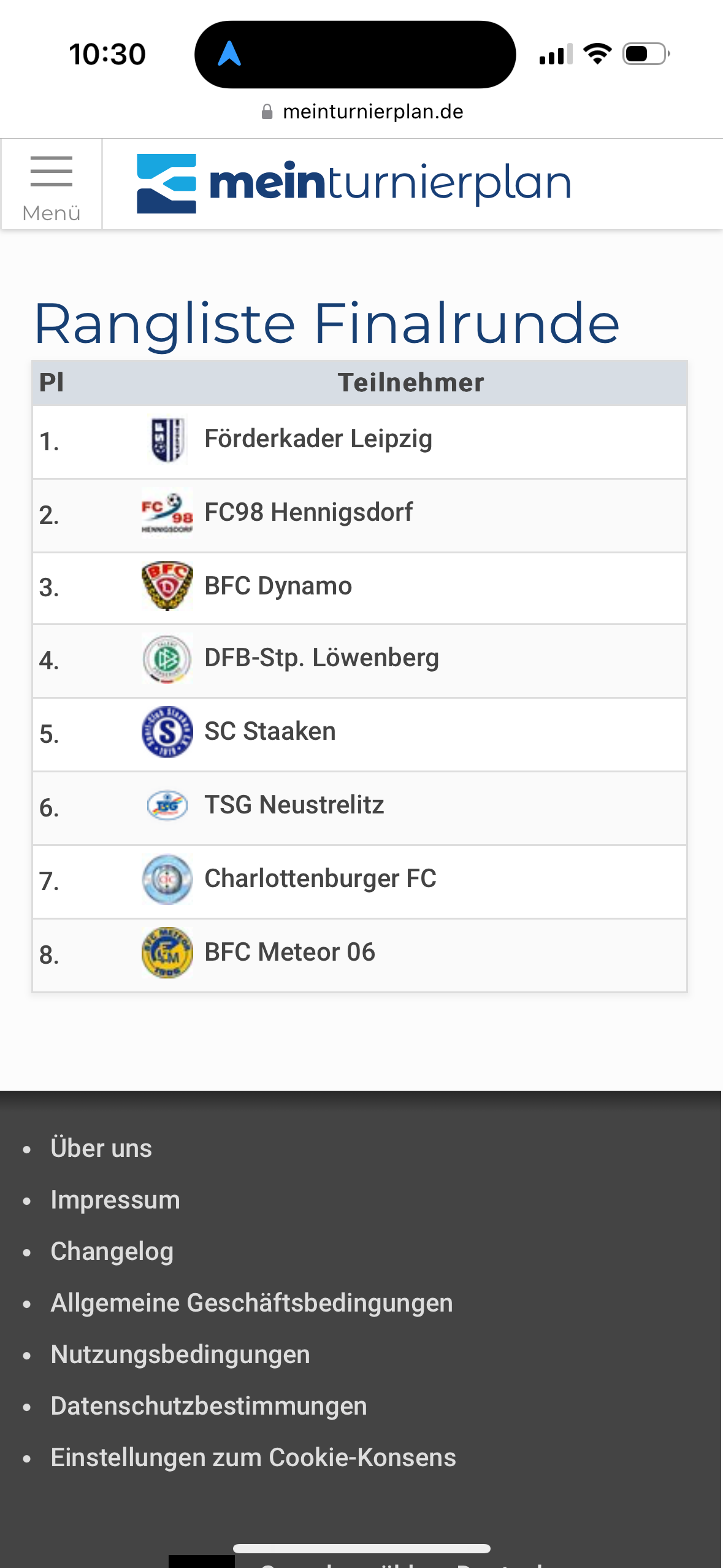Viewport: 723px width, 1568px height.
Task: Read the Datenschutzbestimmungen
Action: click(209, 1406)
